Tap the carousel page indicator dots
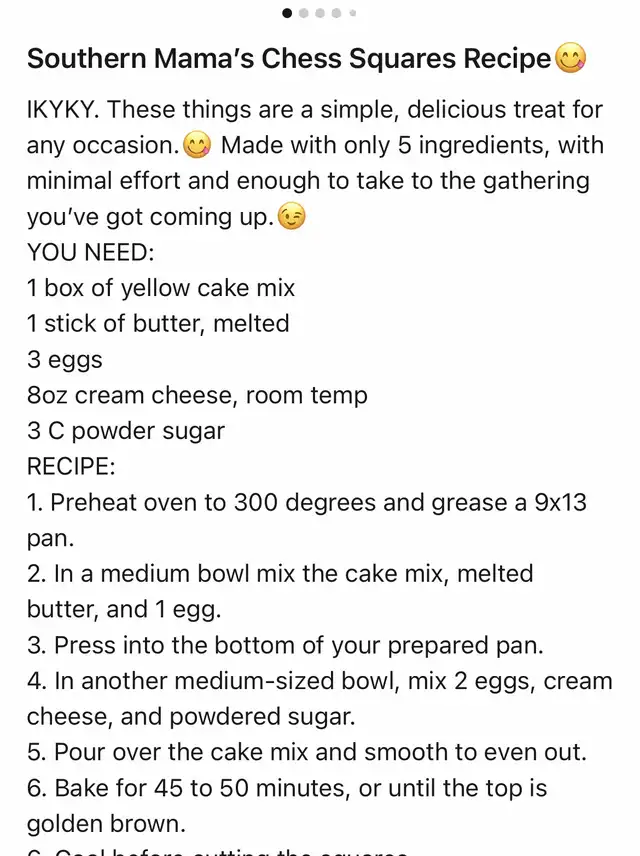 [320, 13]
